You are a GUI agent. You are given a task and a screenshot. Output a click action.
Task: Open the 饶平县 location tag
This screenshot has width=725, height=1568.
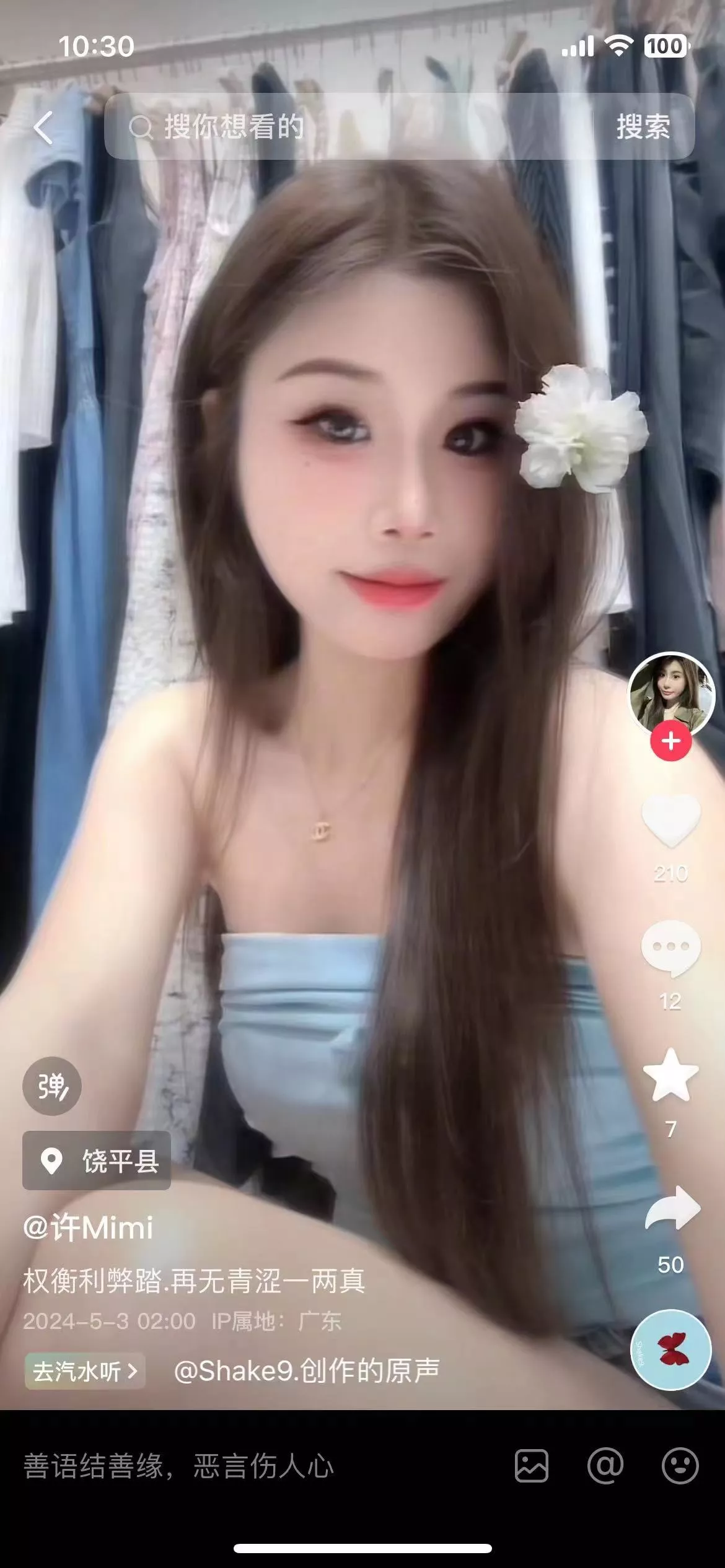97,1161
